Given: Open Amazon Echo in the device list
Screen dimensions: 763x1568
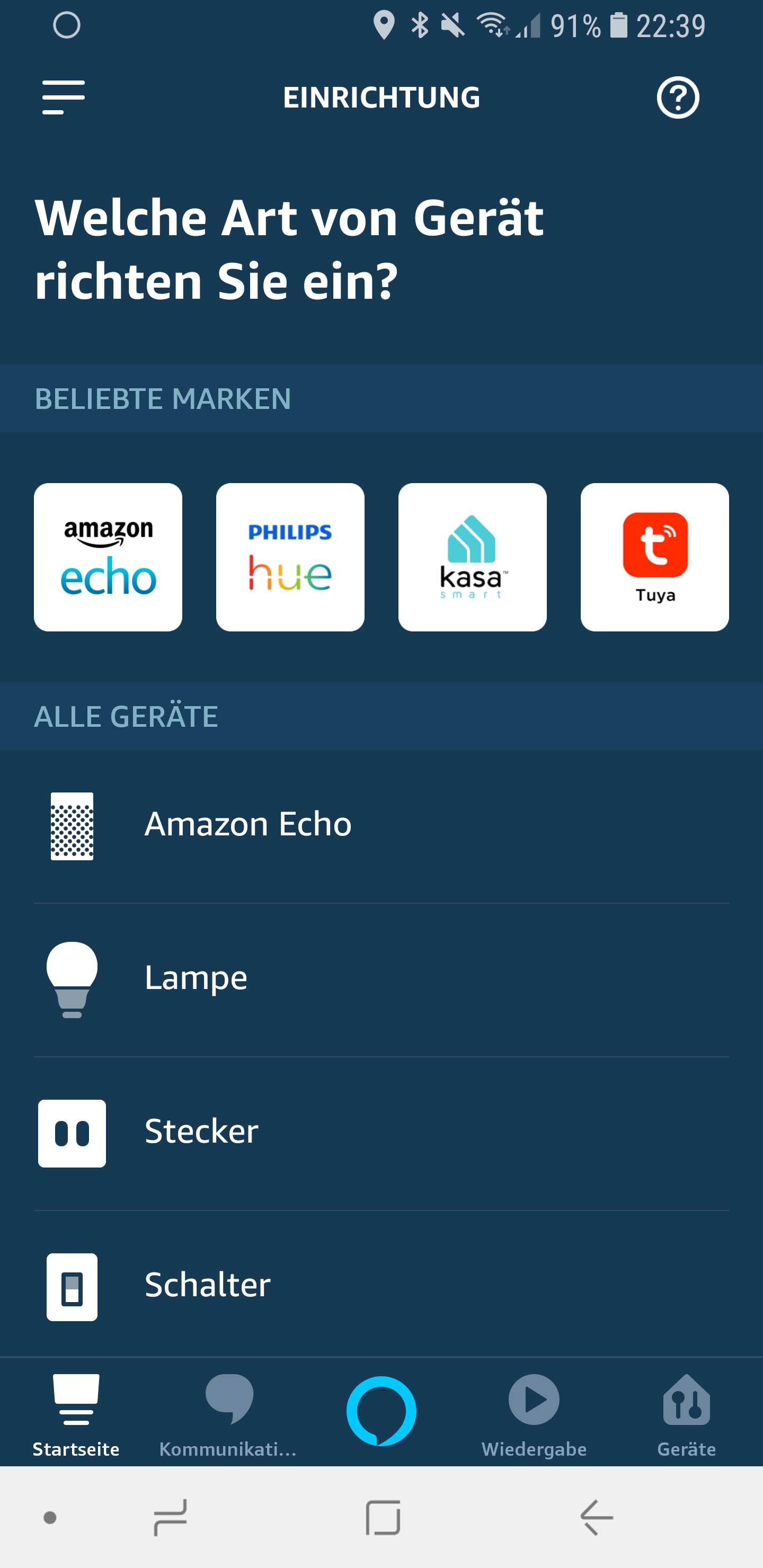Looking at the screenshot, I should pyautogui.click(x=381, y=825).
